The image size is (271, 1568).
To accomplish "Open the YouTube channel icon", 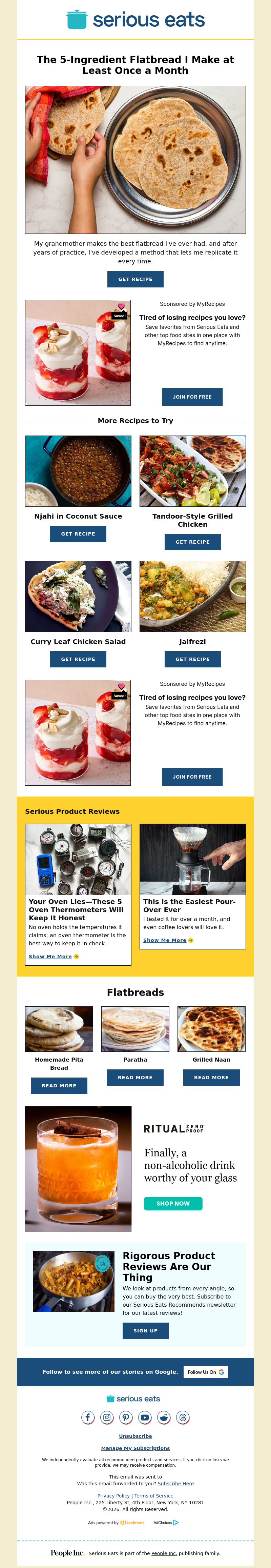I will coord(145,1418).
